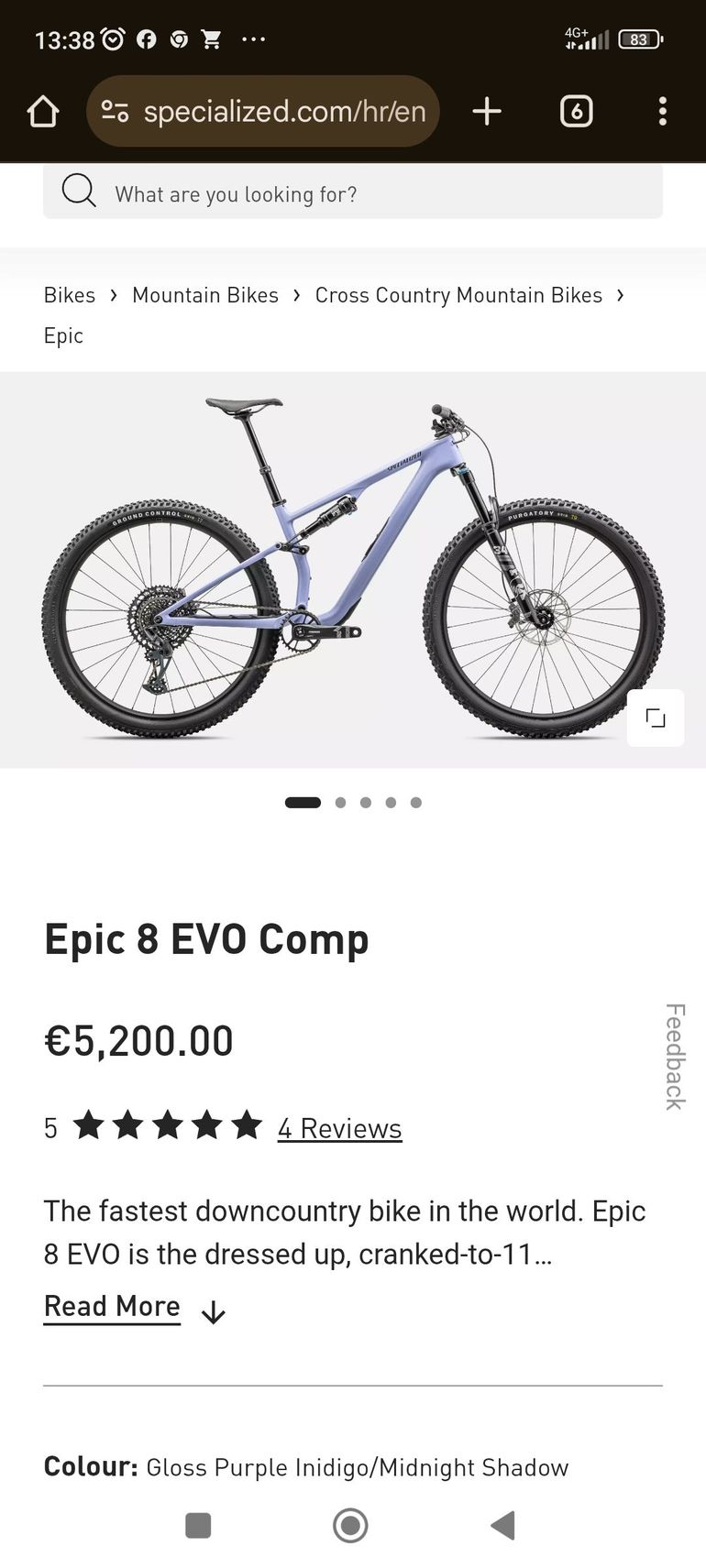This screenshot has width=706, height=1568.
Task: Jump to the second image indicator dot
Action: (341, 803)
